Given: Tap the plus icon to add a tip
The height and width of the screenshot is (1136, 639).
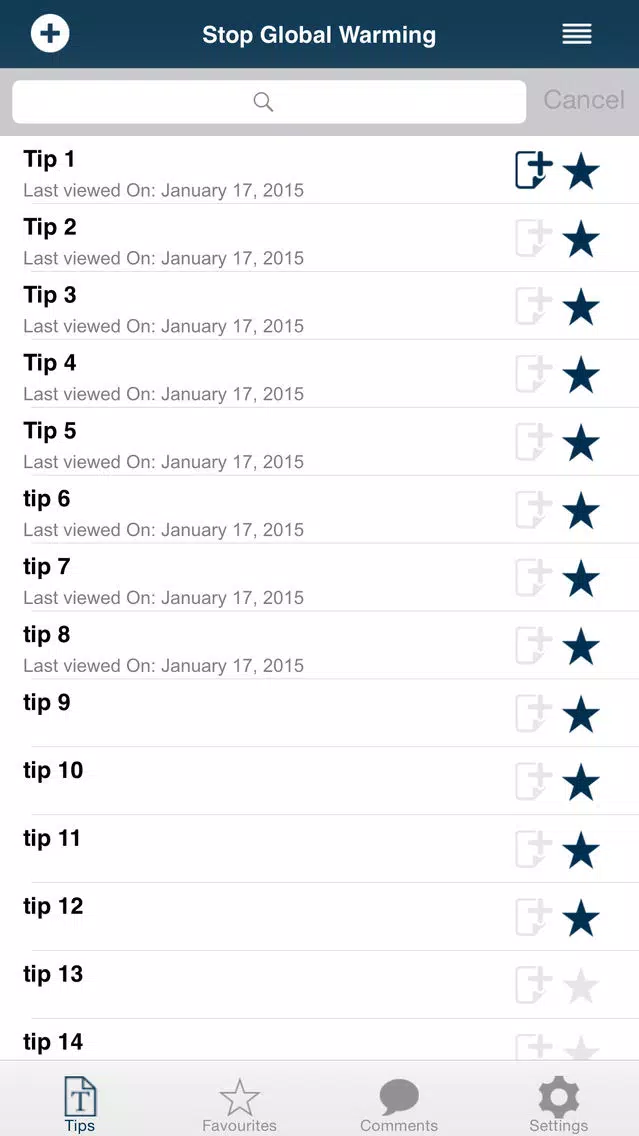Looking at the screenshot, I should (50, 33).
